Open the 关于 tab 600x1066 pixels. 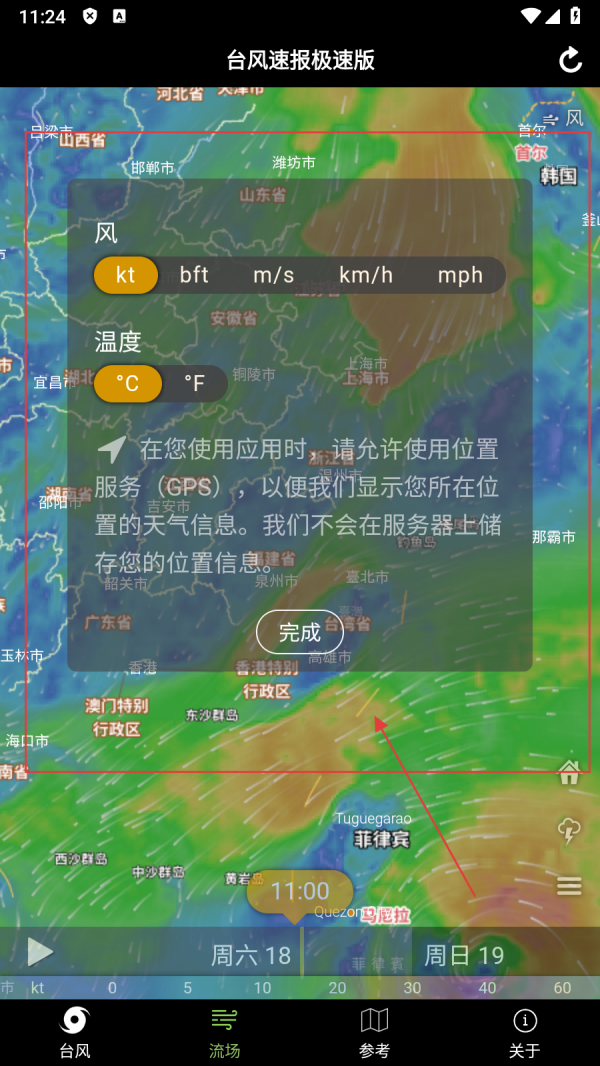click(x=524, y=1032)
